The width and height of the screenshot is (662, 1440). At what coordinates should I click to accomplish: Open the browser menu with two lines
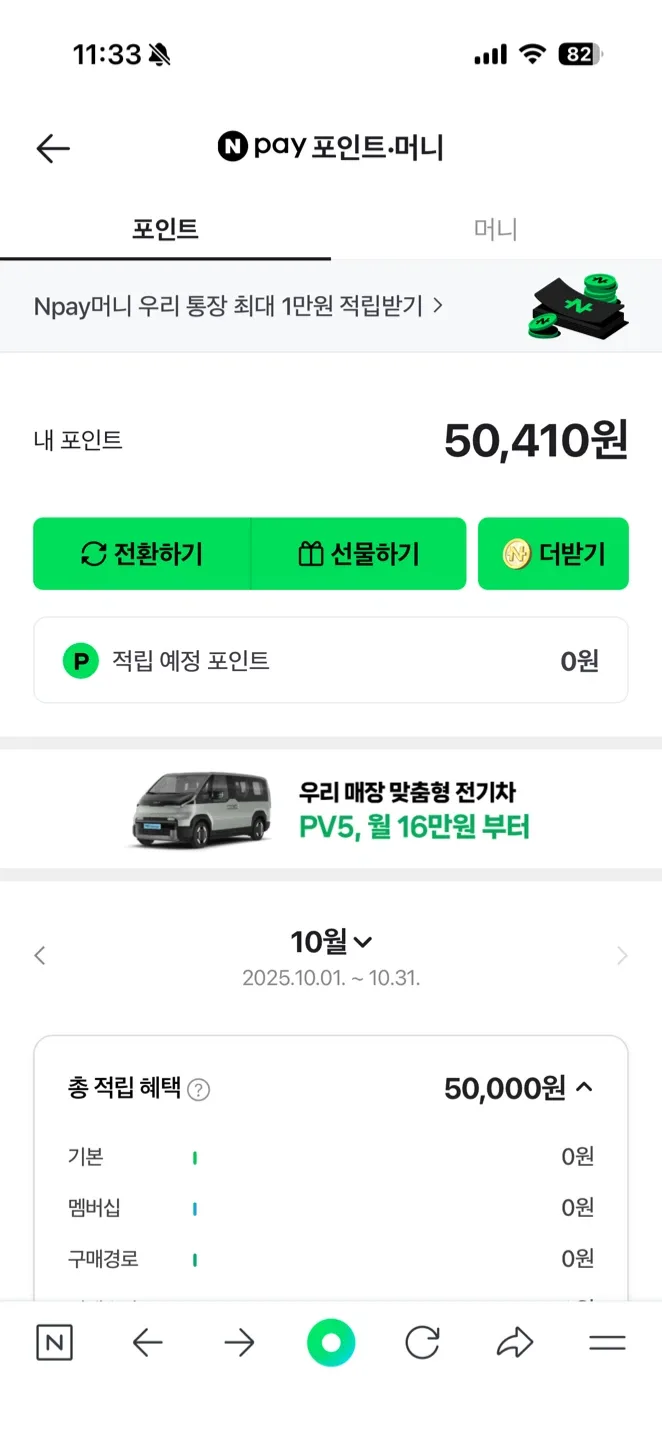tap(607, 1343)
